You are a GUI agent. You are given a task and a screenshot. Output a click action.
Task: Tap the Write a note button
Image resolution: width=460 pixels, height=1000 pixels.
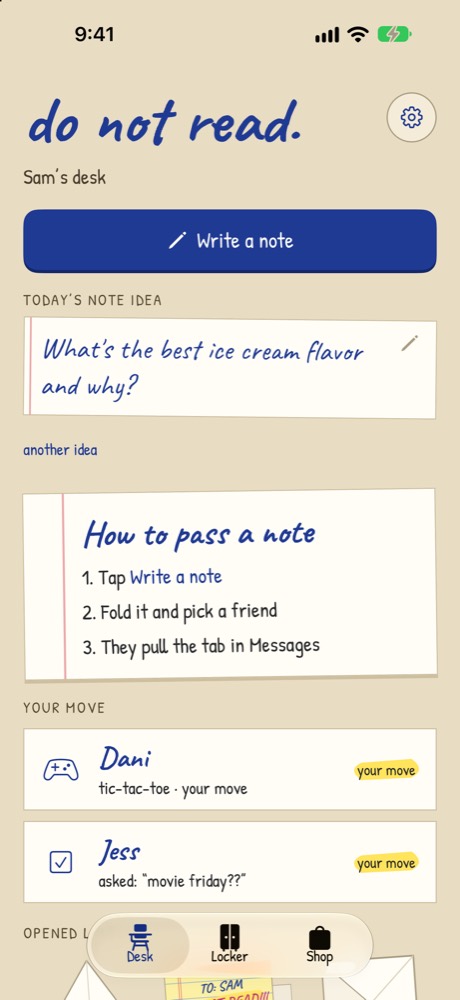[230, 240]
